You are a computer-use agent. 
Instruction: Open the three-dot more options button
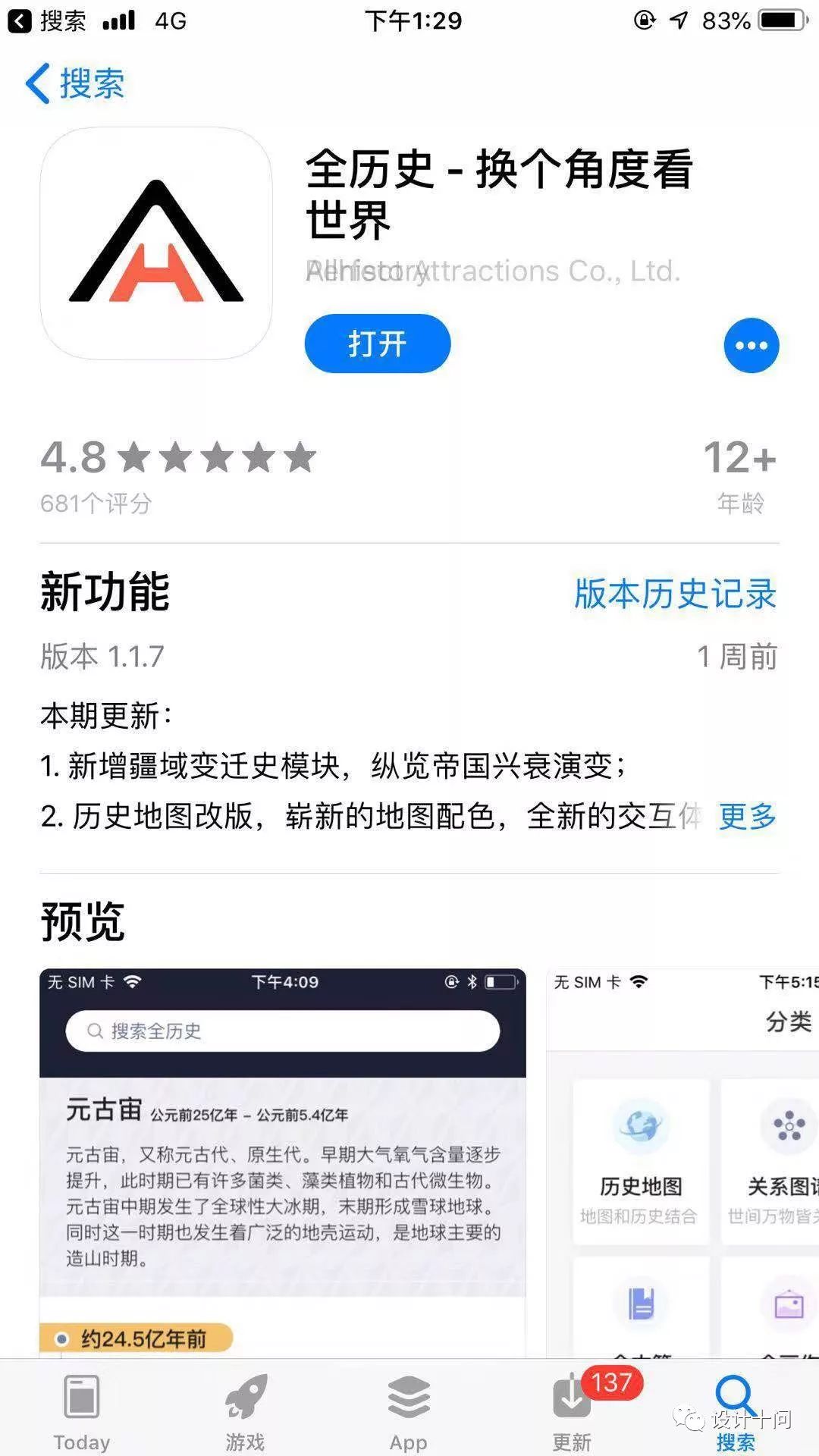751,346
